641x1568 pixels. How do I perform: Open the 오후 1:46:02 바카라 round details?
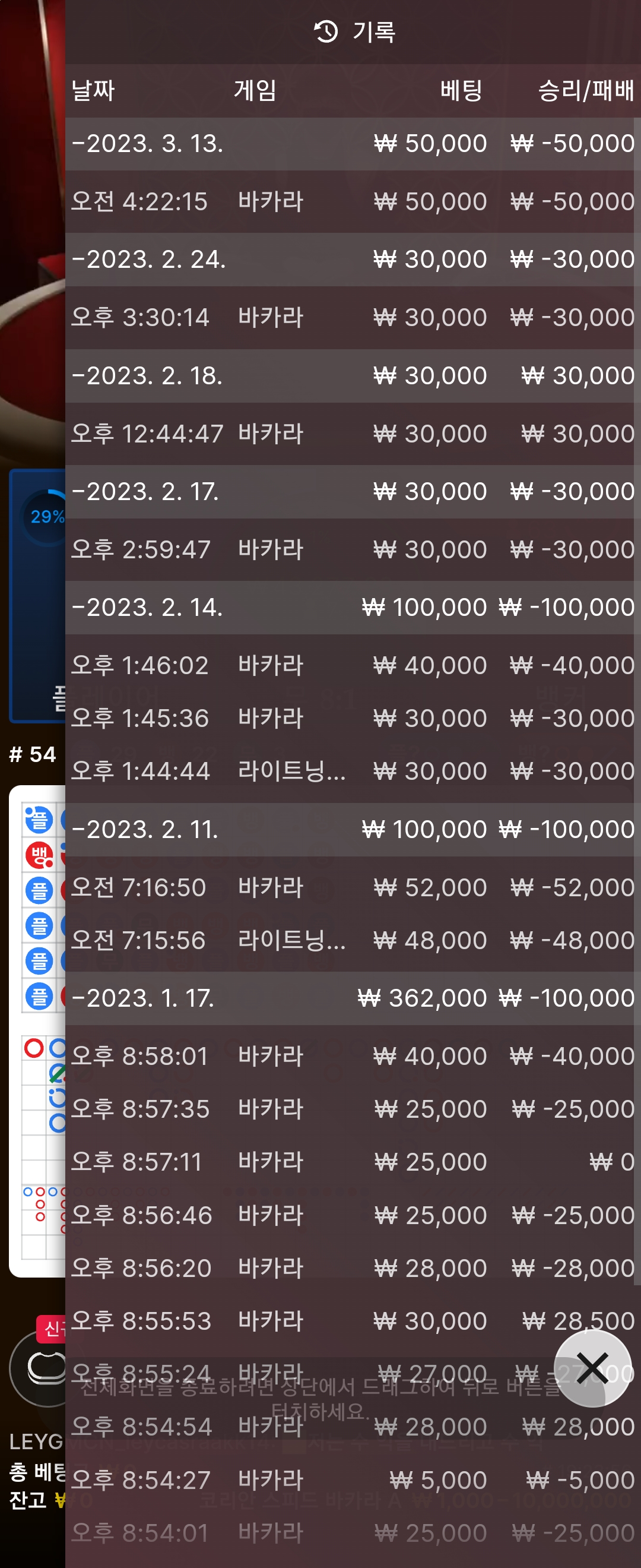click(x=353, y=665)
